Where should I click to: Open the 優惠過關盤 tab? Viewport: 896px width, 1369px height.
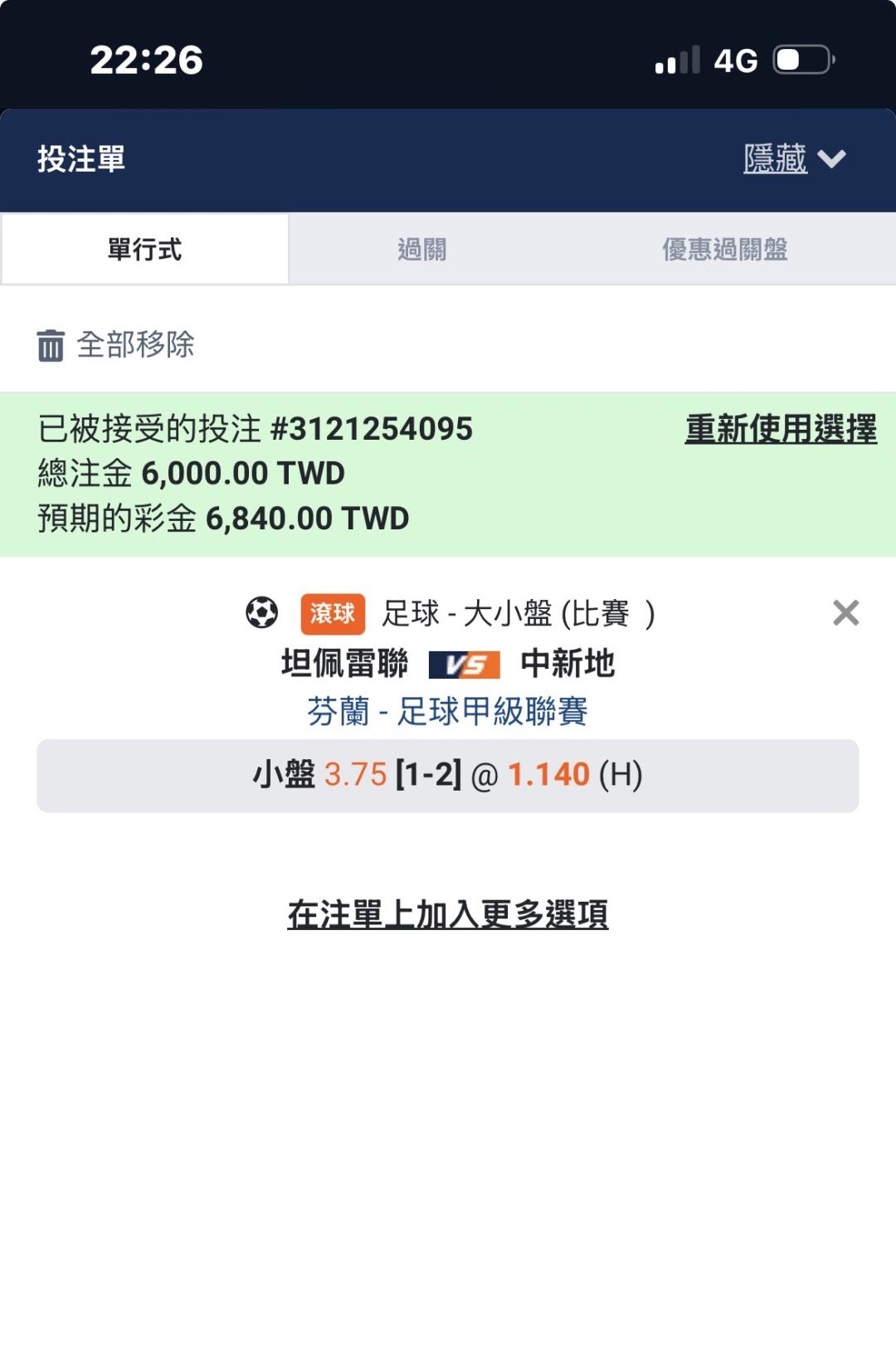click(x=725, y=249)
